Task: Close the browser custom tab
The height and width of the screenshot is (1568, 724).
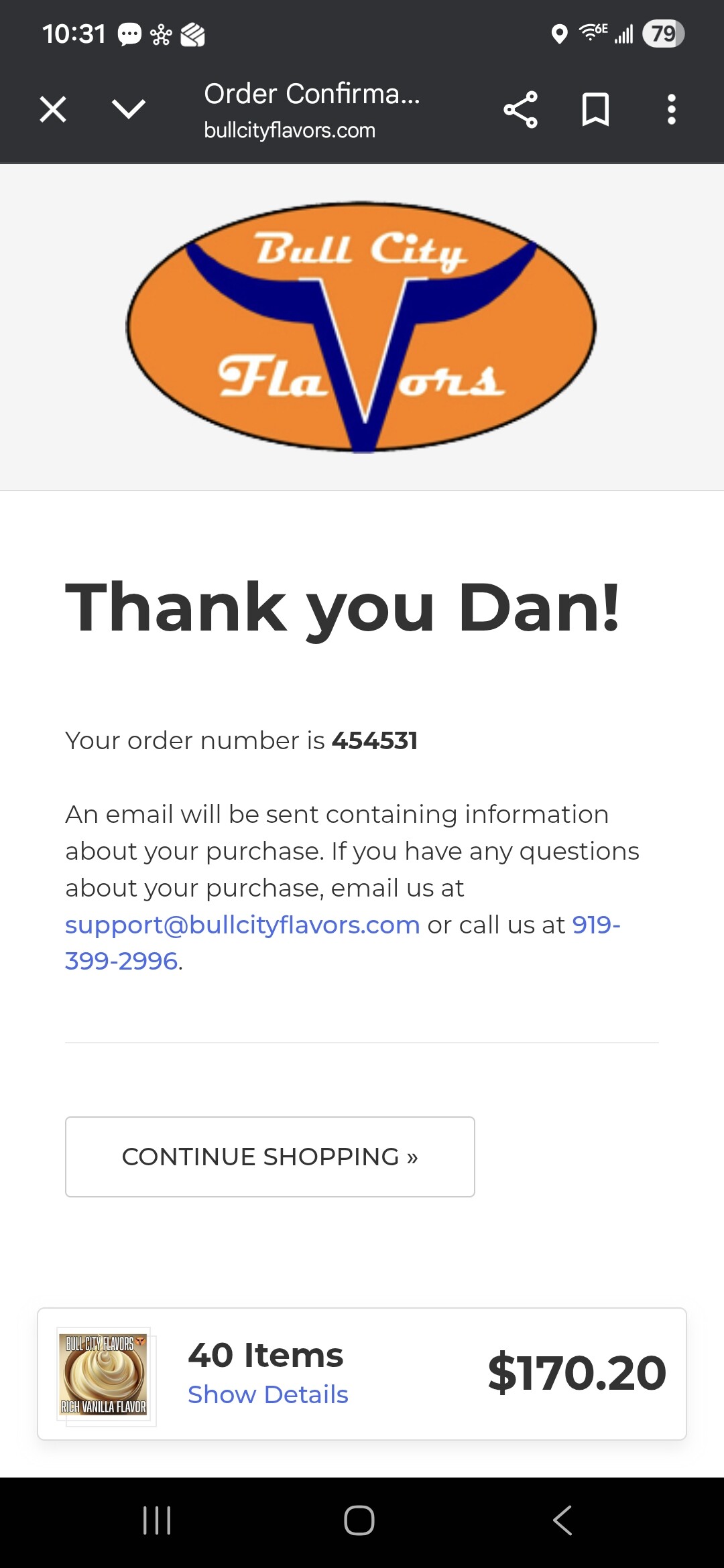Action: 53,109
